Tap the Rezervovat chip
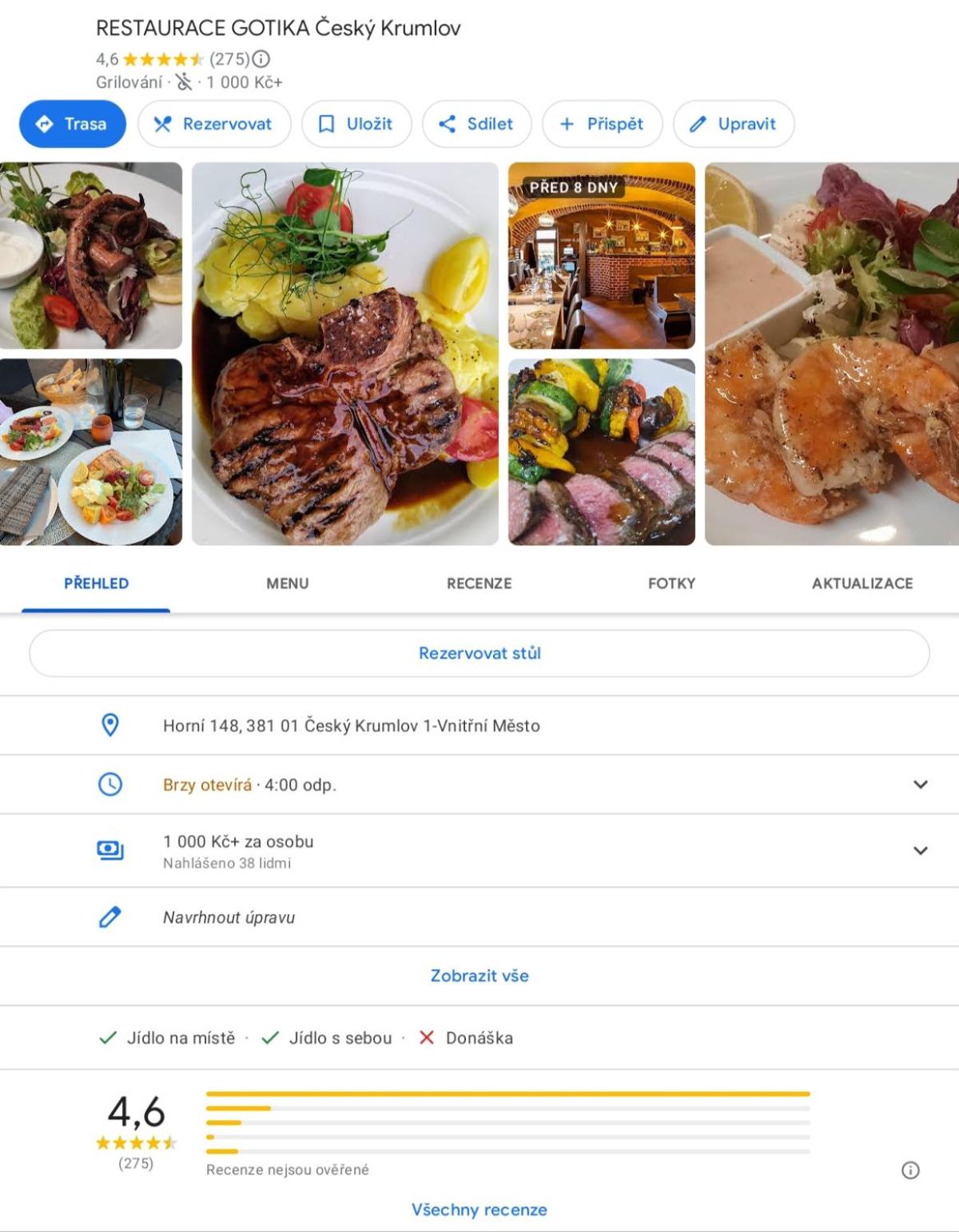The width and height of the screenshot is (959, 1232). click(214, 124)
